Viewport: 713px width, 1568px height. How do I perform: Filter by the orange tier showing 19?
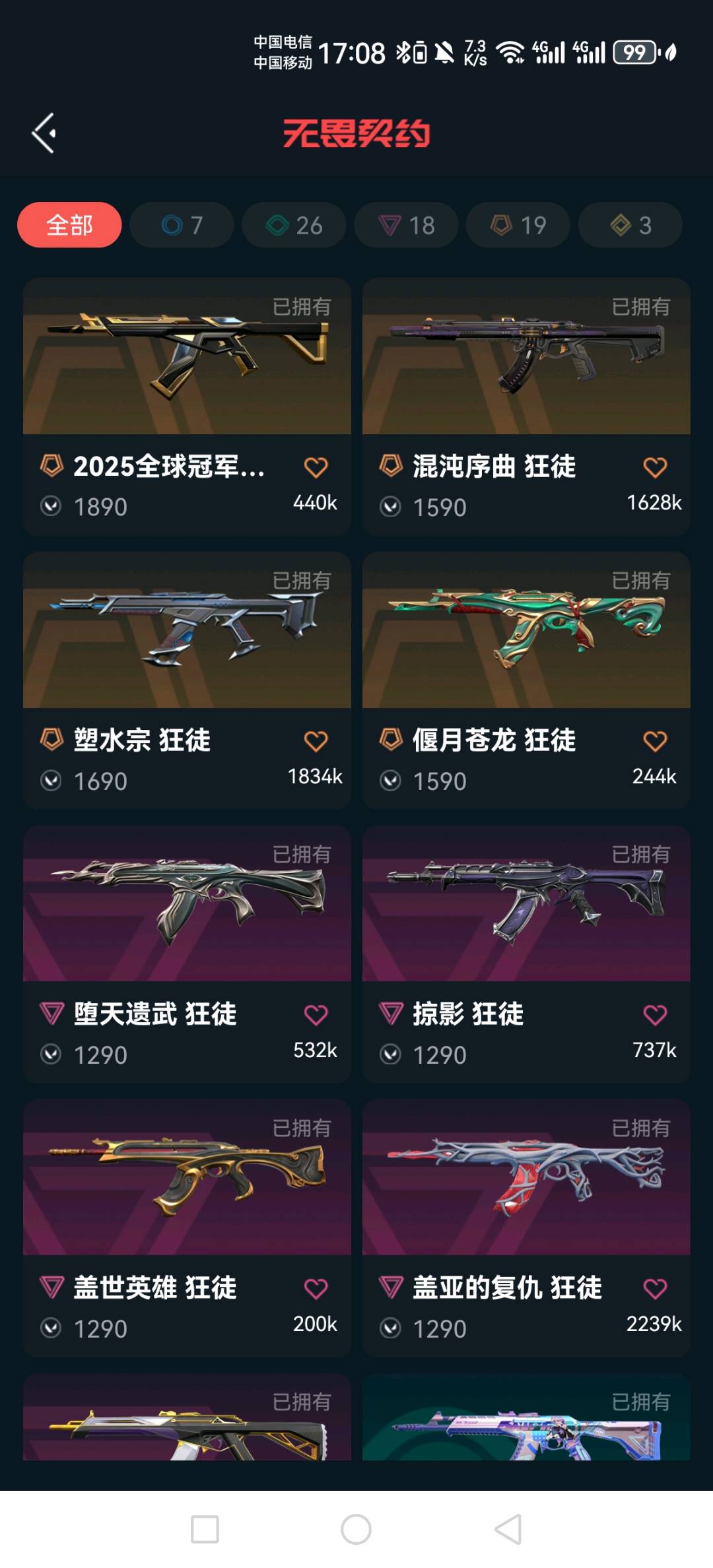[518, 225]
